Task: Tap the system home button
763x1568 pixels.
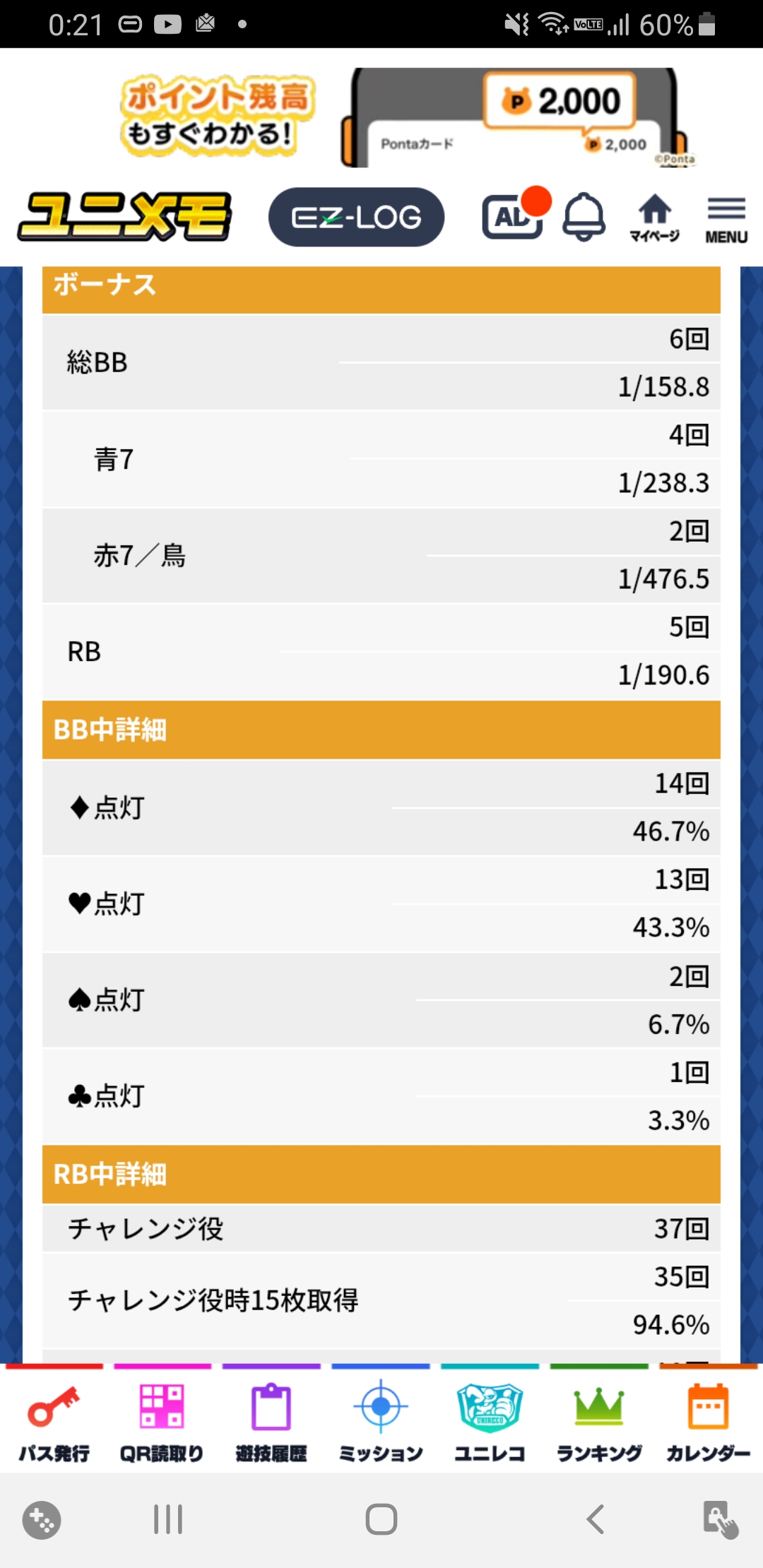Action: click(x=381, y=1519)
